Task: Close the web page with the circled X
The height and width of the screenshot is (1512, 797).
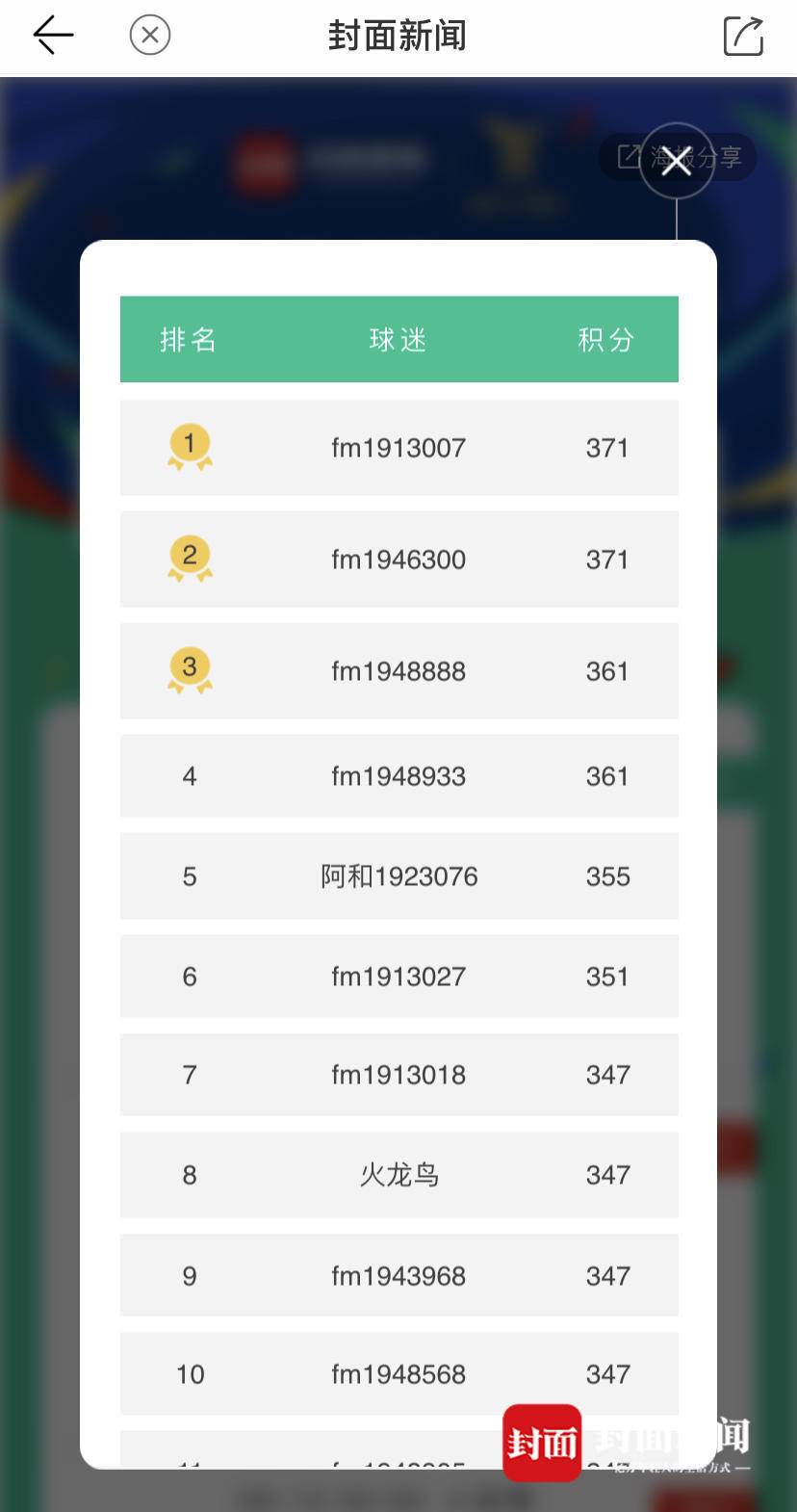Action: coord(150,36)
